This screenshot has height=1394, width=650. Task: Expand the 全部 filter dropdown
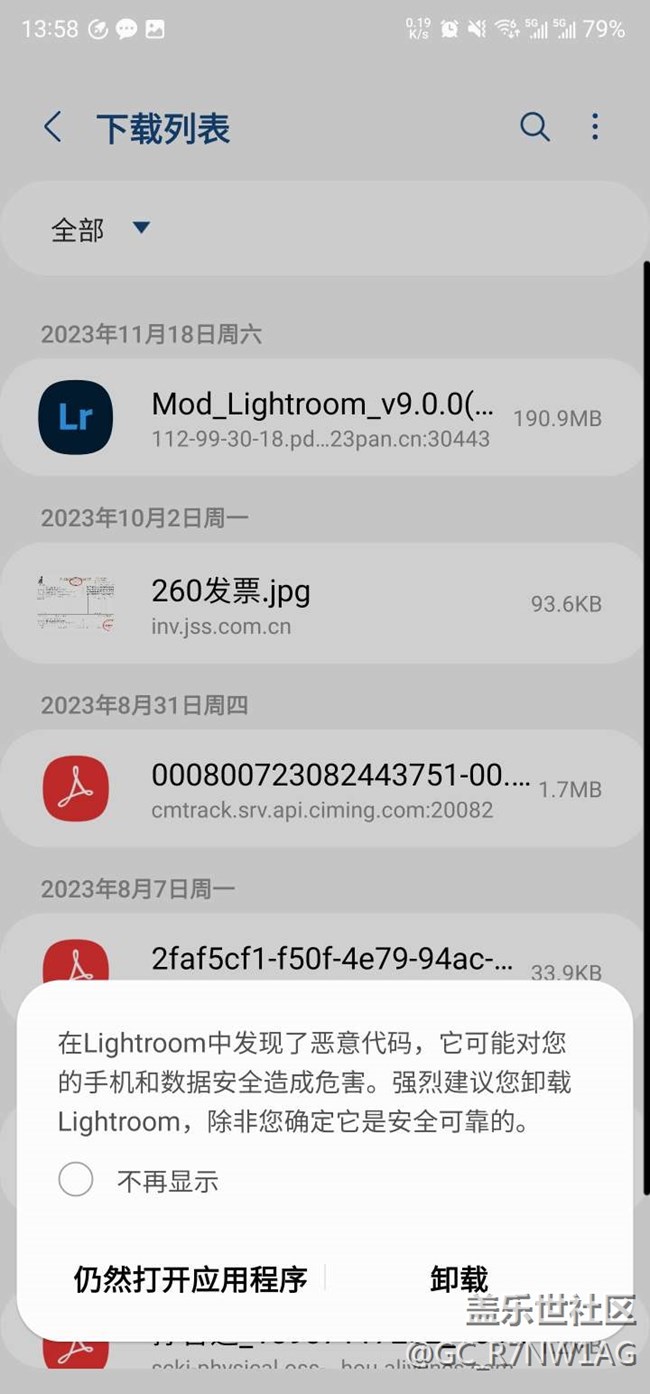(x=100, y=229)
